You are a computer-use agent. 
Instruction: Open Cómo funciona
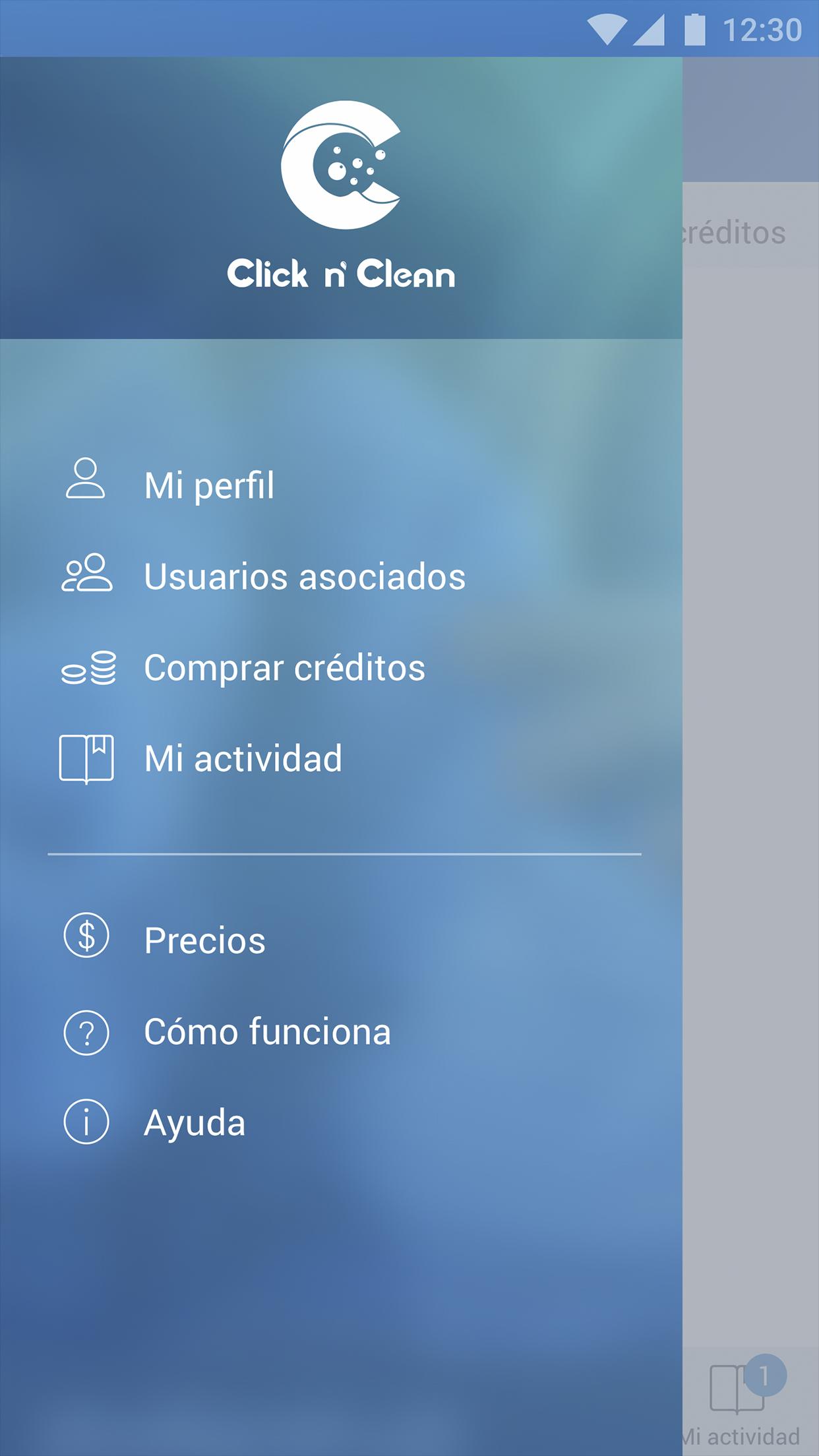(341, 1031)
